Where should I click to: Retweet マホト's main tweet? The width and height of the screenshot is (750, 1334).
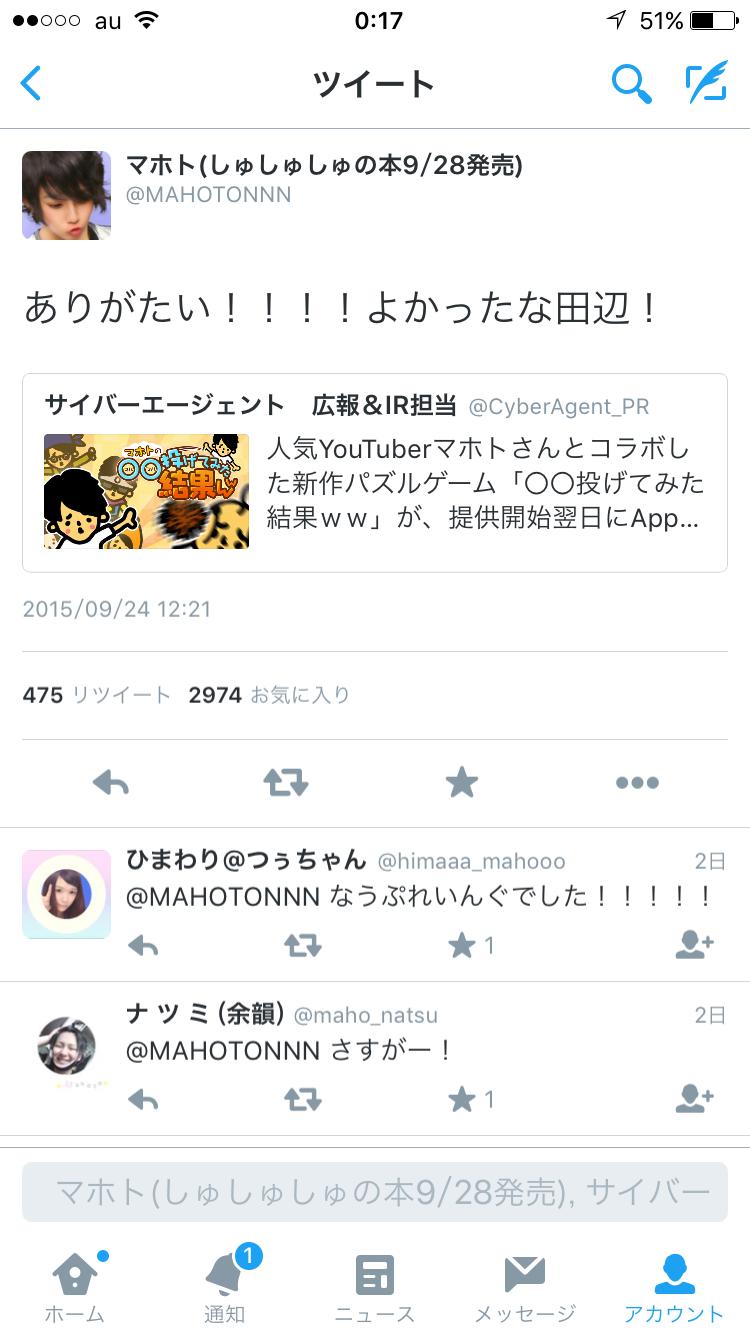[x=286, y=783]
